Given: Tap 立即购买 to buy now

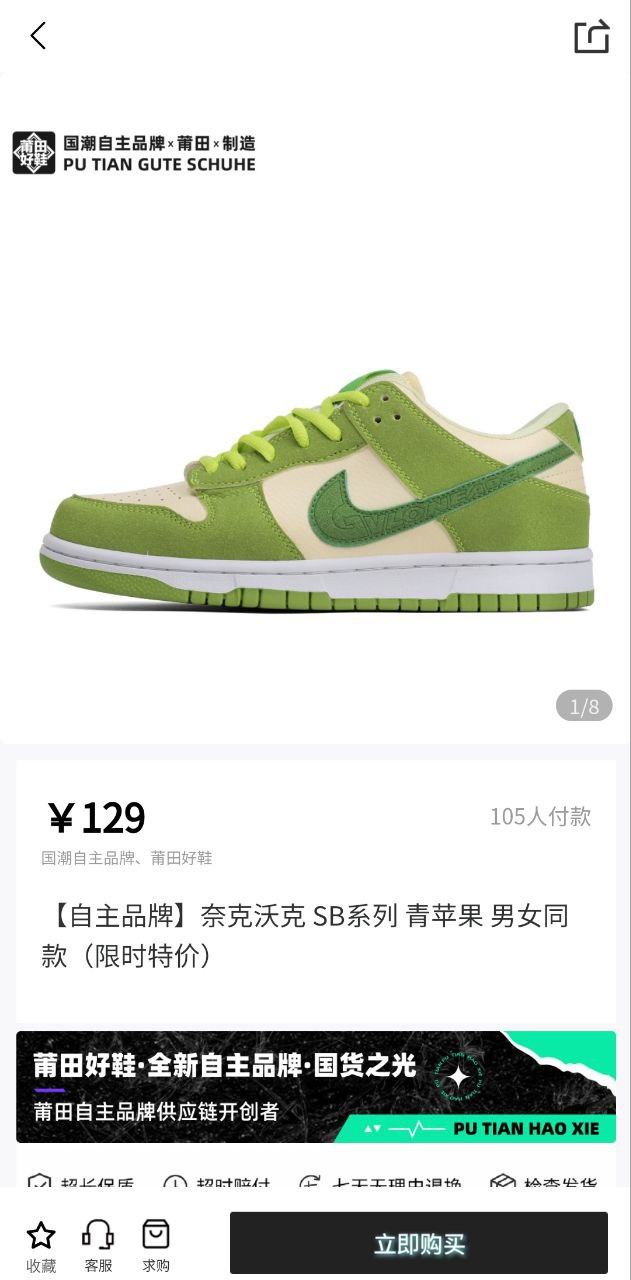Looking at the screenshot, I should [419, 1243].
